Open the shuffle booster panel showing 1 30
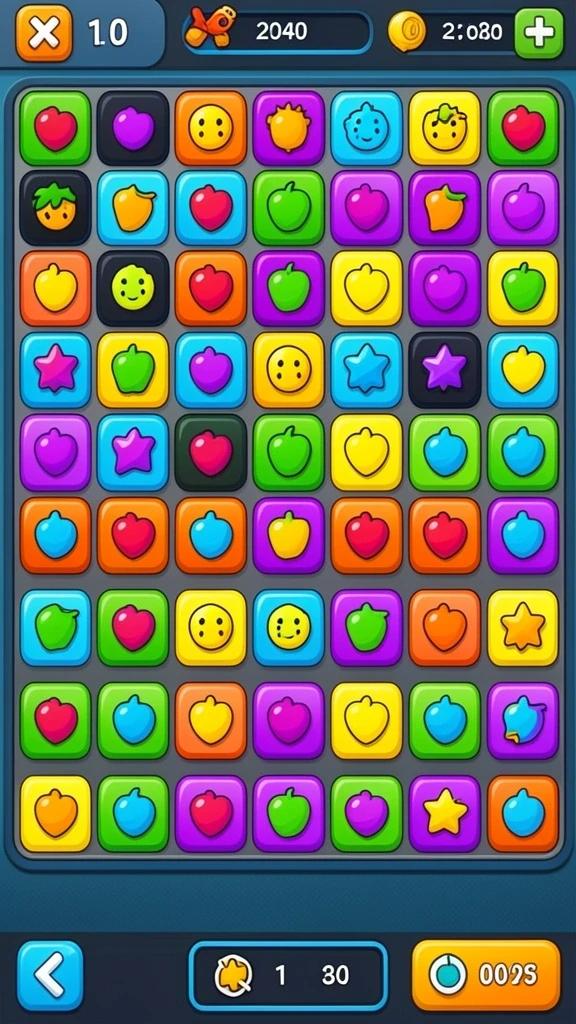Viewport: 576px width, 1024px height. point(288,976)
